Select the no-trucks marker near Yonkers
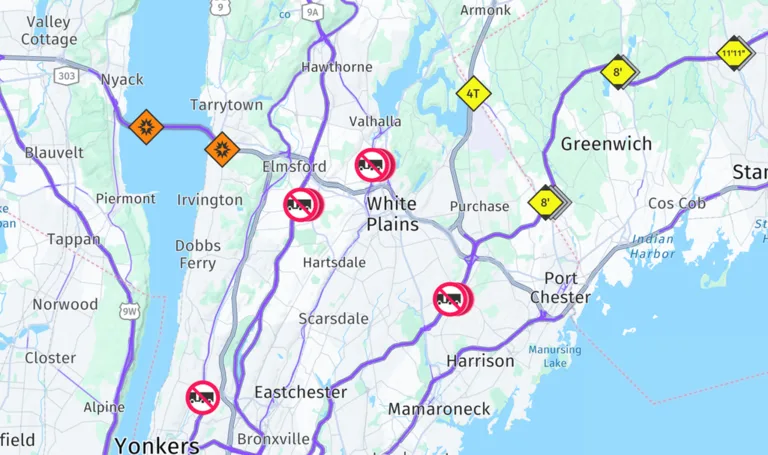The height and width of the screenshot is (455, 768). tap(203, 397)
